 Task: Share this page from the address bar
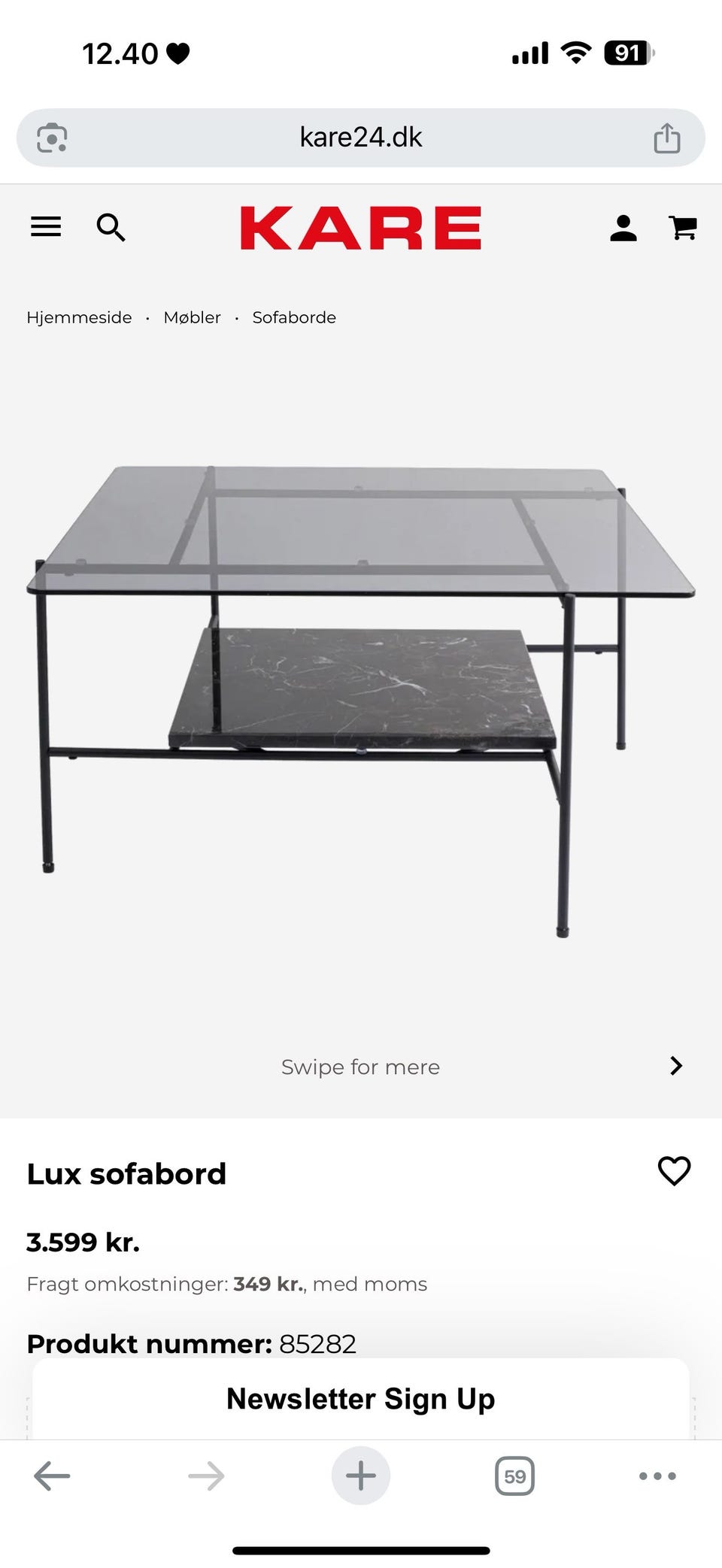(666, 138)
